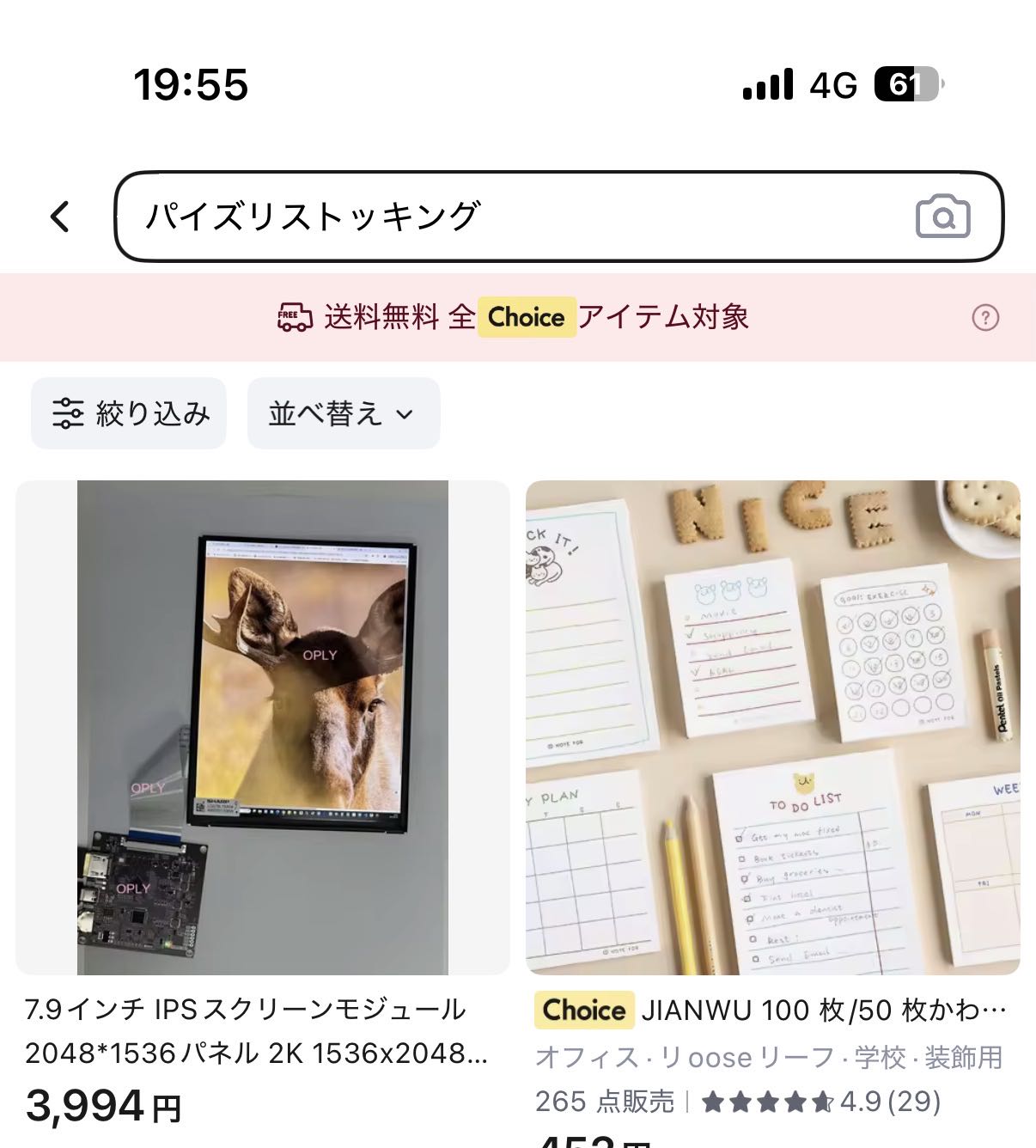Open camera image search
The image size is (1036, 1148).
point(942,217)
